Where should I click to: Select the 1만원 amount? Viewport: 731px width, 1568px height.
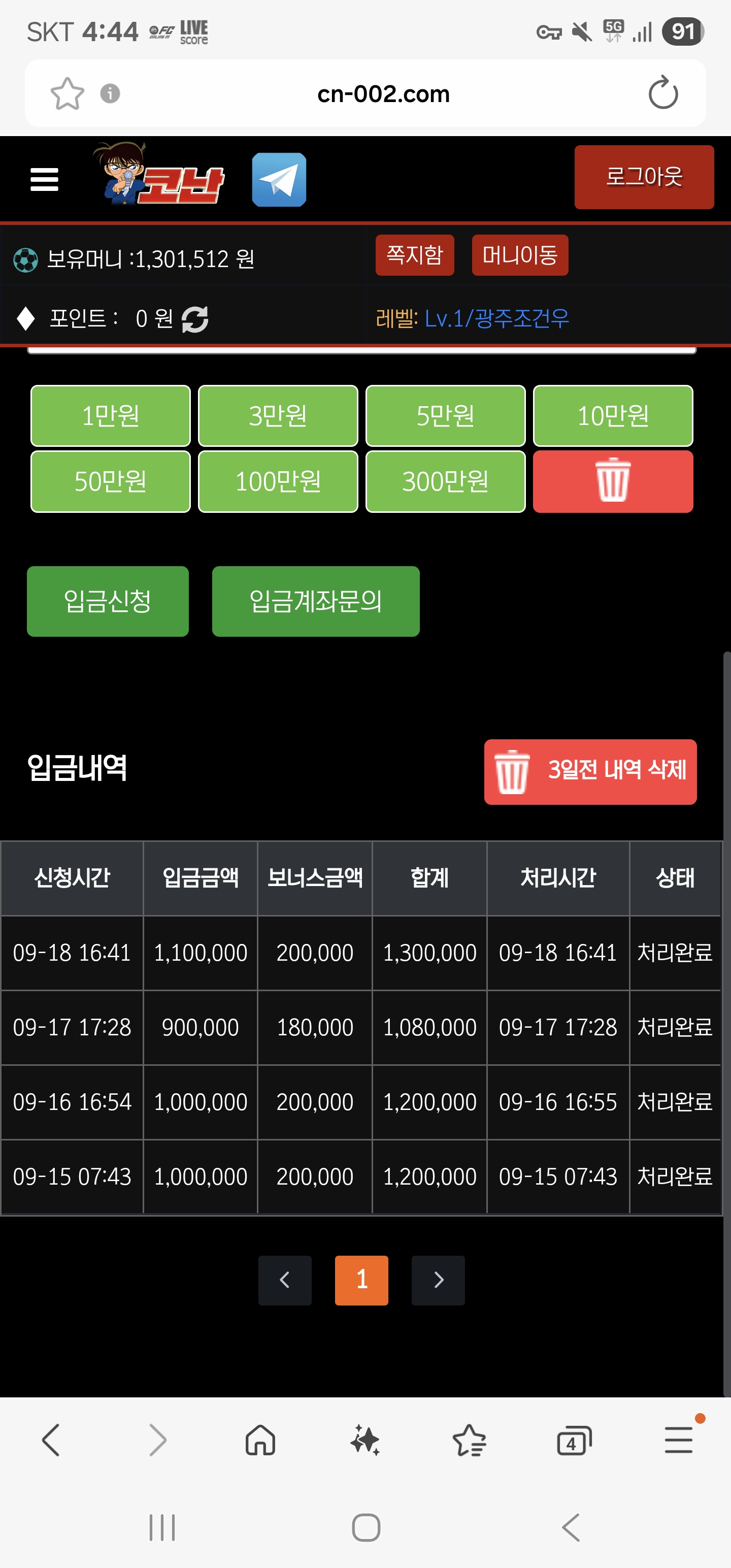(110, 416)
